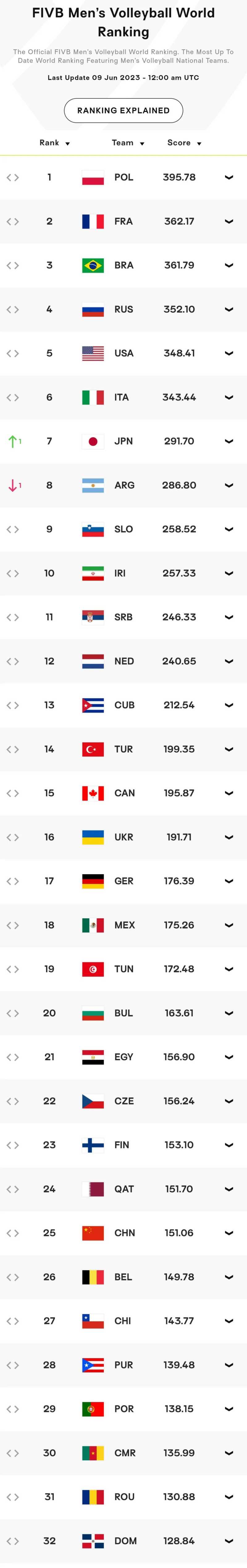Expand the FRA row details
247x1568 pixels.
click(x=229, y=221)
